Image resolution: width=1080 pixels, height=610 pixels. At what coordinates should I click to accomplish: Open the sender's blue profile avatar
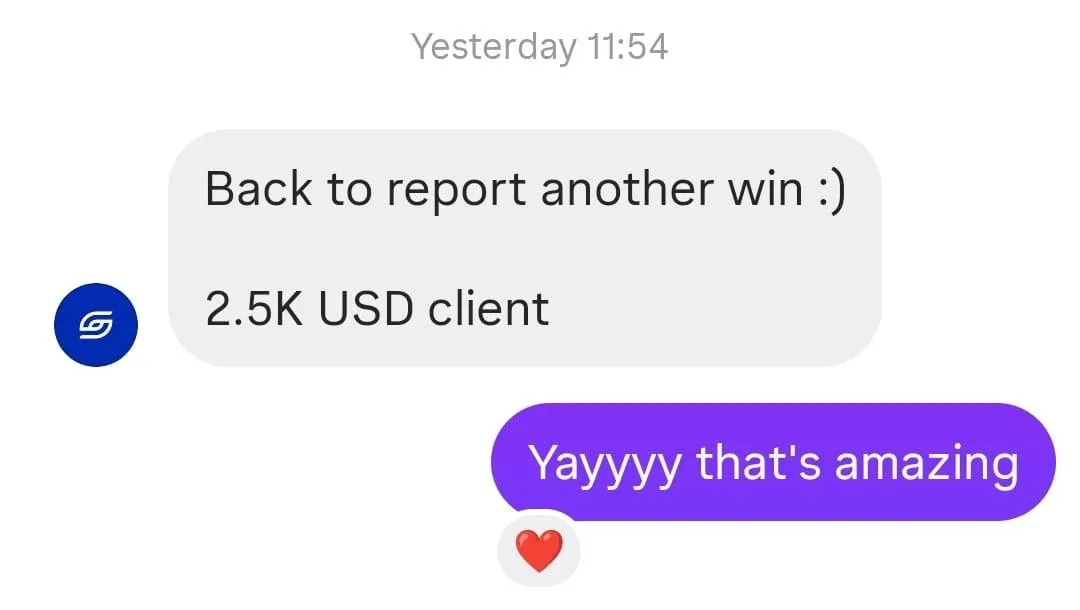[x=95, y=325]
